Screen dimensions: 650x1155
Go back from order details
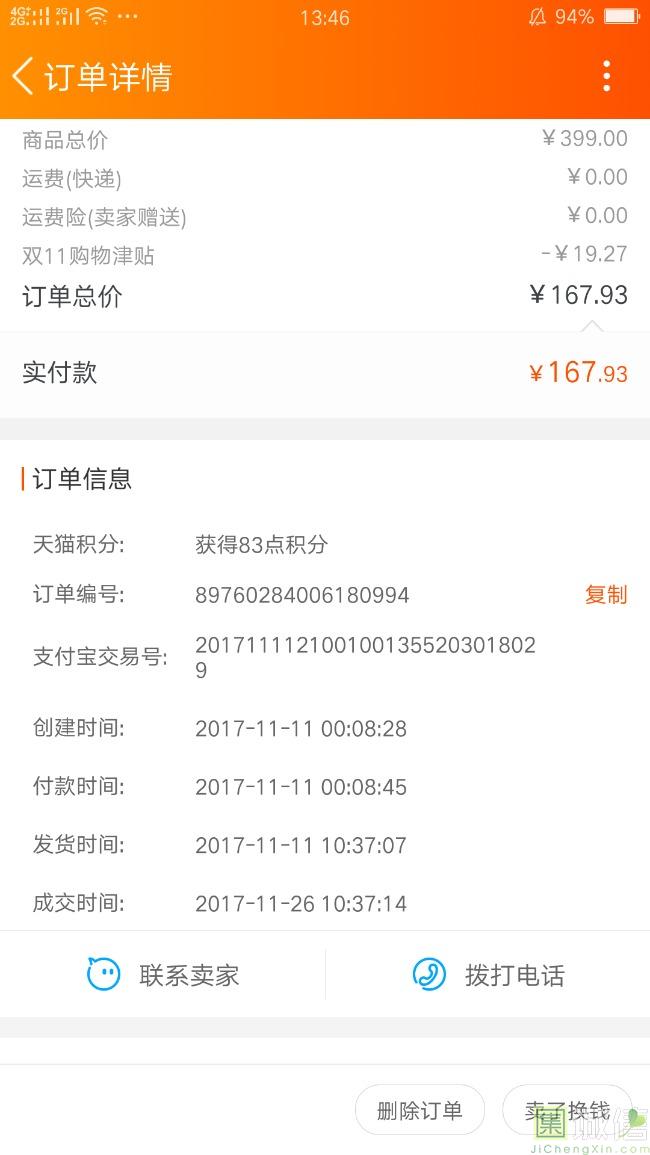[x=24, y=76]
